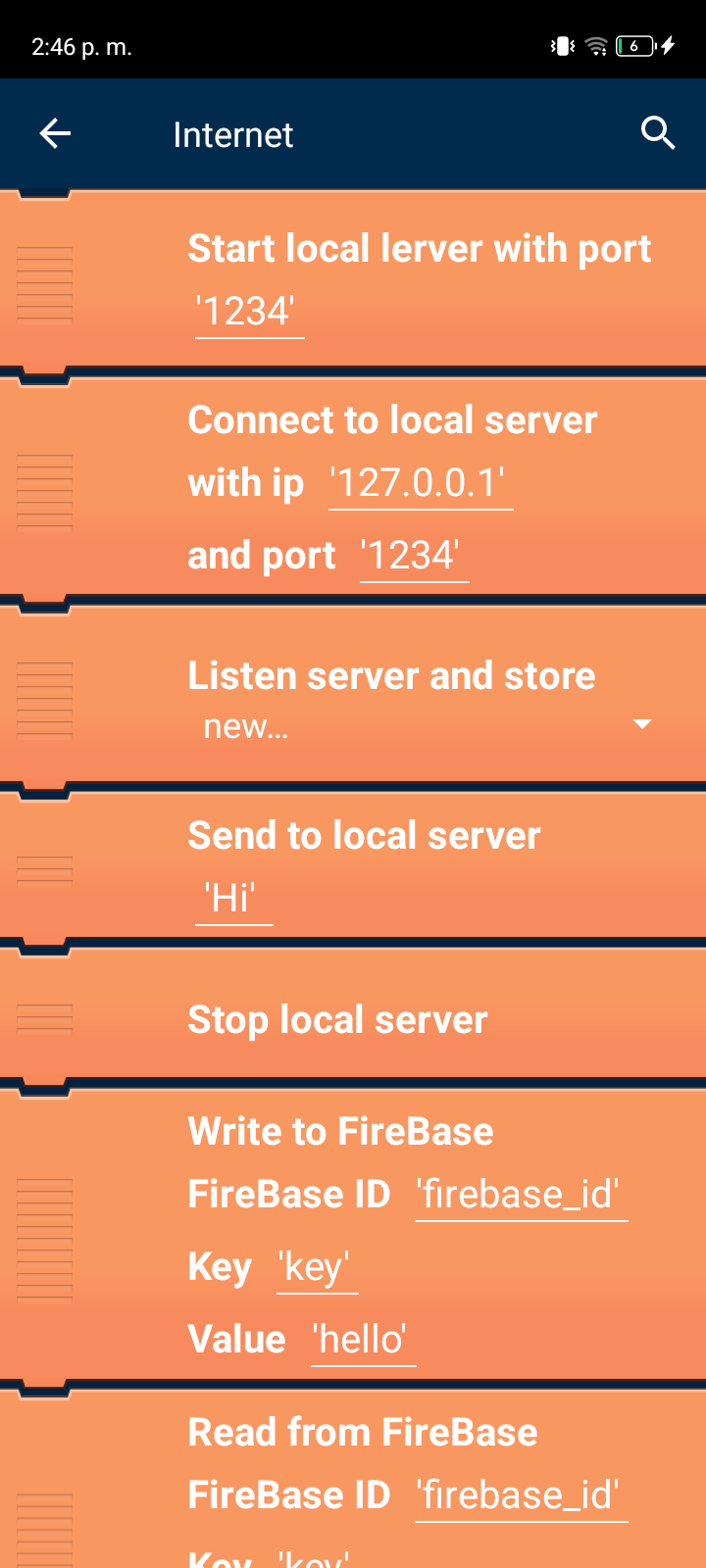Go back from the Internet screen

point(55,133)
